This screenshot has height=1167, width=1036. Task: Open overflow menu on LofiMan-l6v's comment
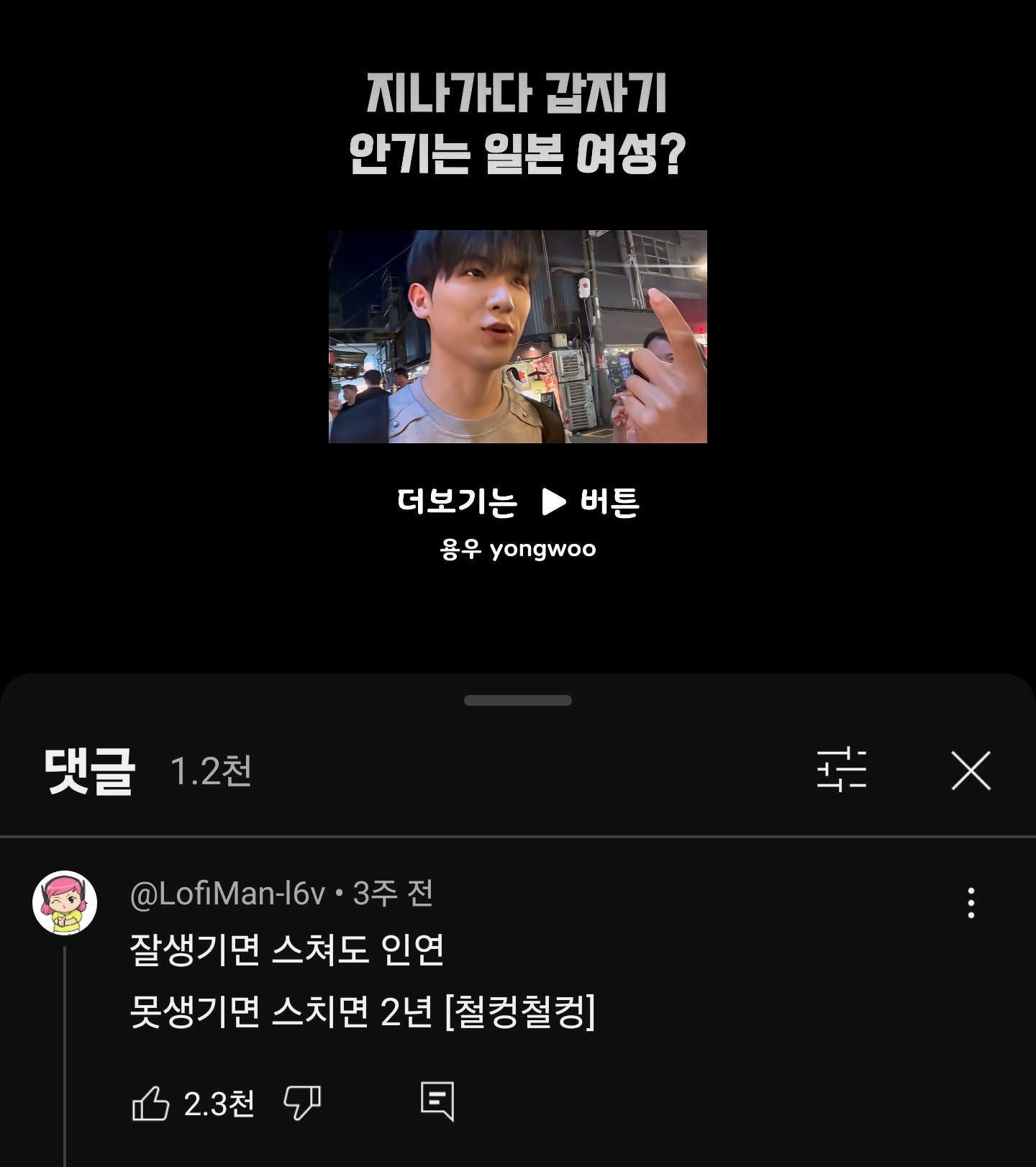971,902
